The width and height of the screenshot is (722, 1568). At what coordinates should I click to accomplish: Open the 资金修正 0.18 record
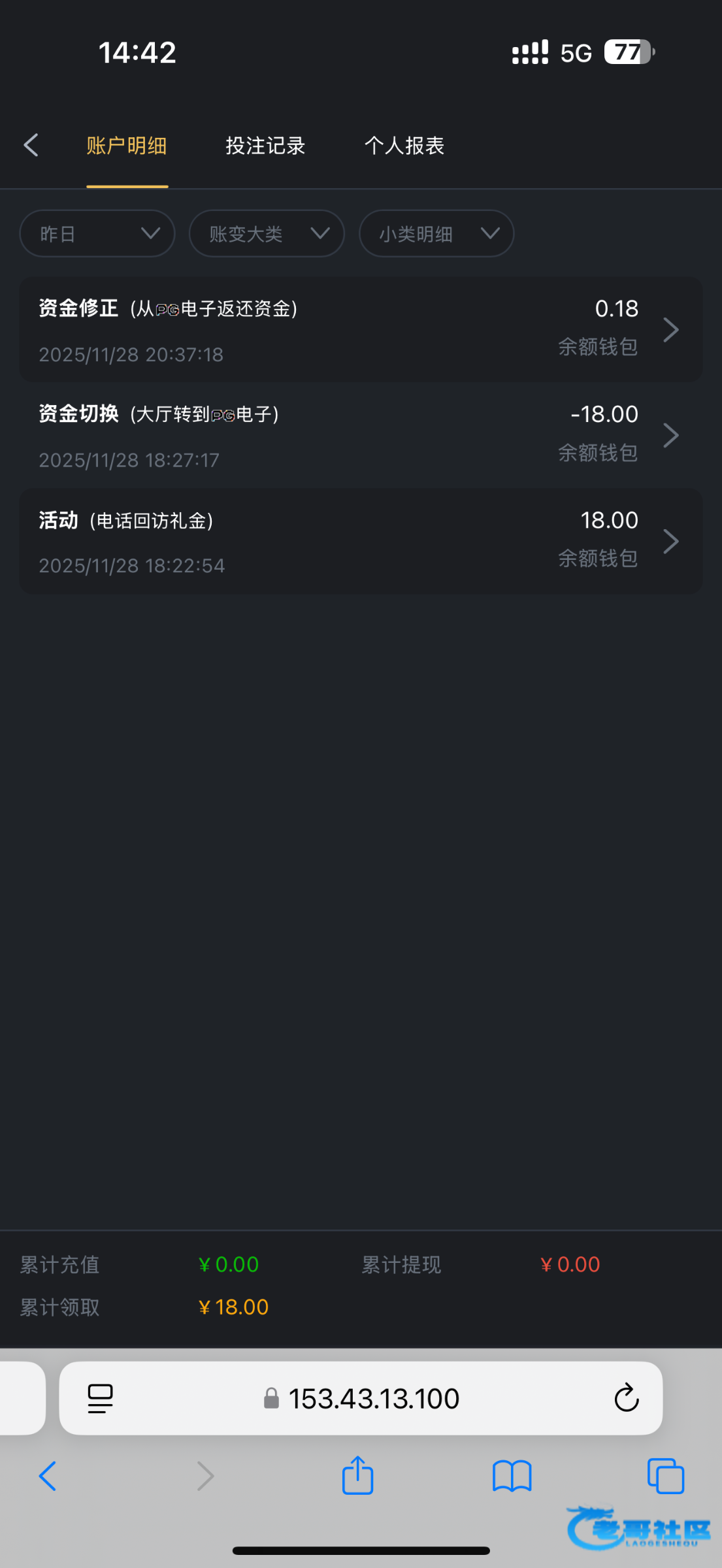[x=361, y=330]
